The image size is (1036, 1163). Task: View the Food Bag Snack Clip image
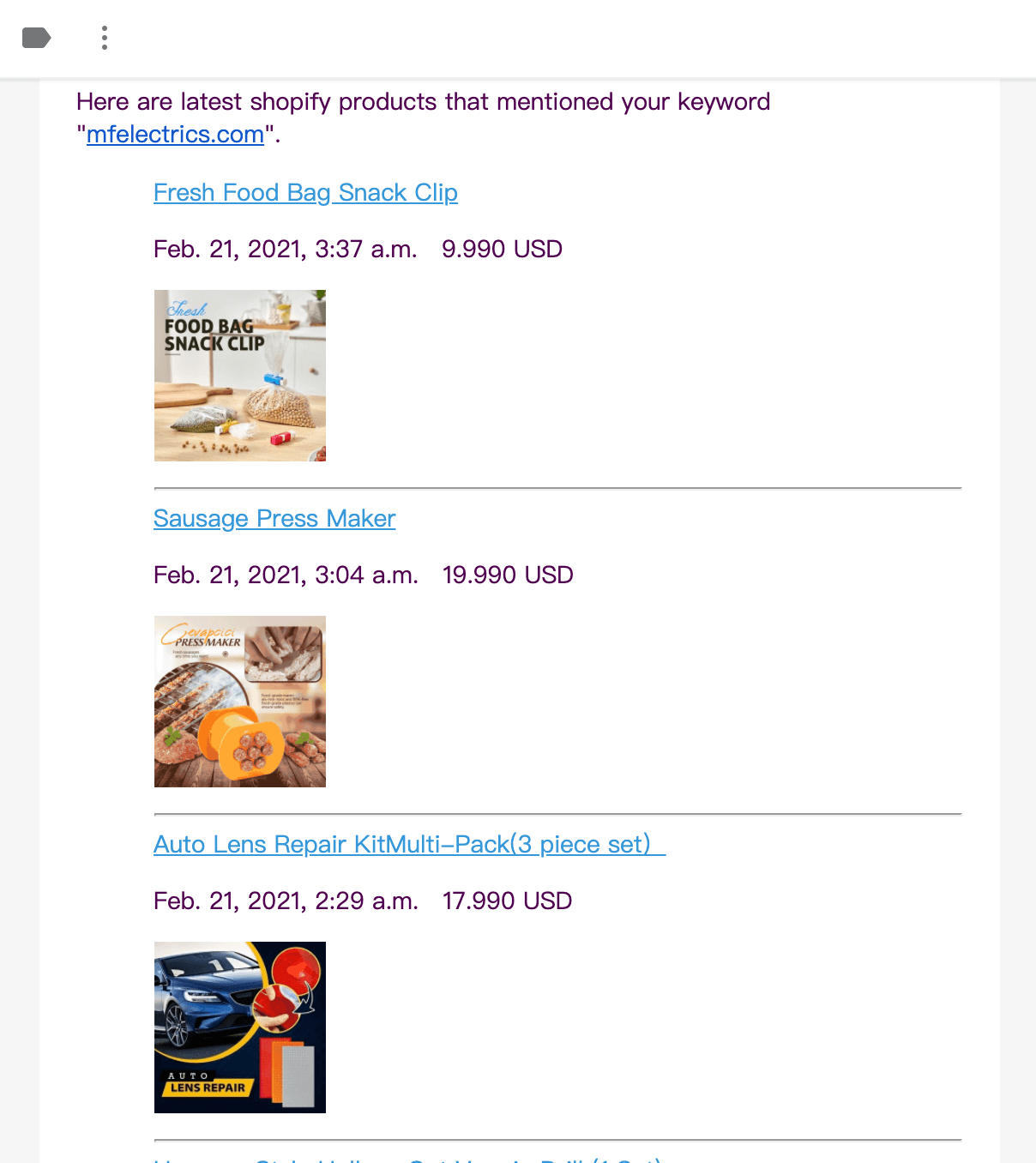click(240, 376)
